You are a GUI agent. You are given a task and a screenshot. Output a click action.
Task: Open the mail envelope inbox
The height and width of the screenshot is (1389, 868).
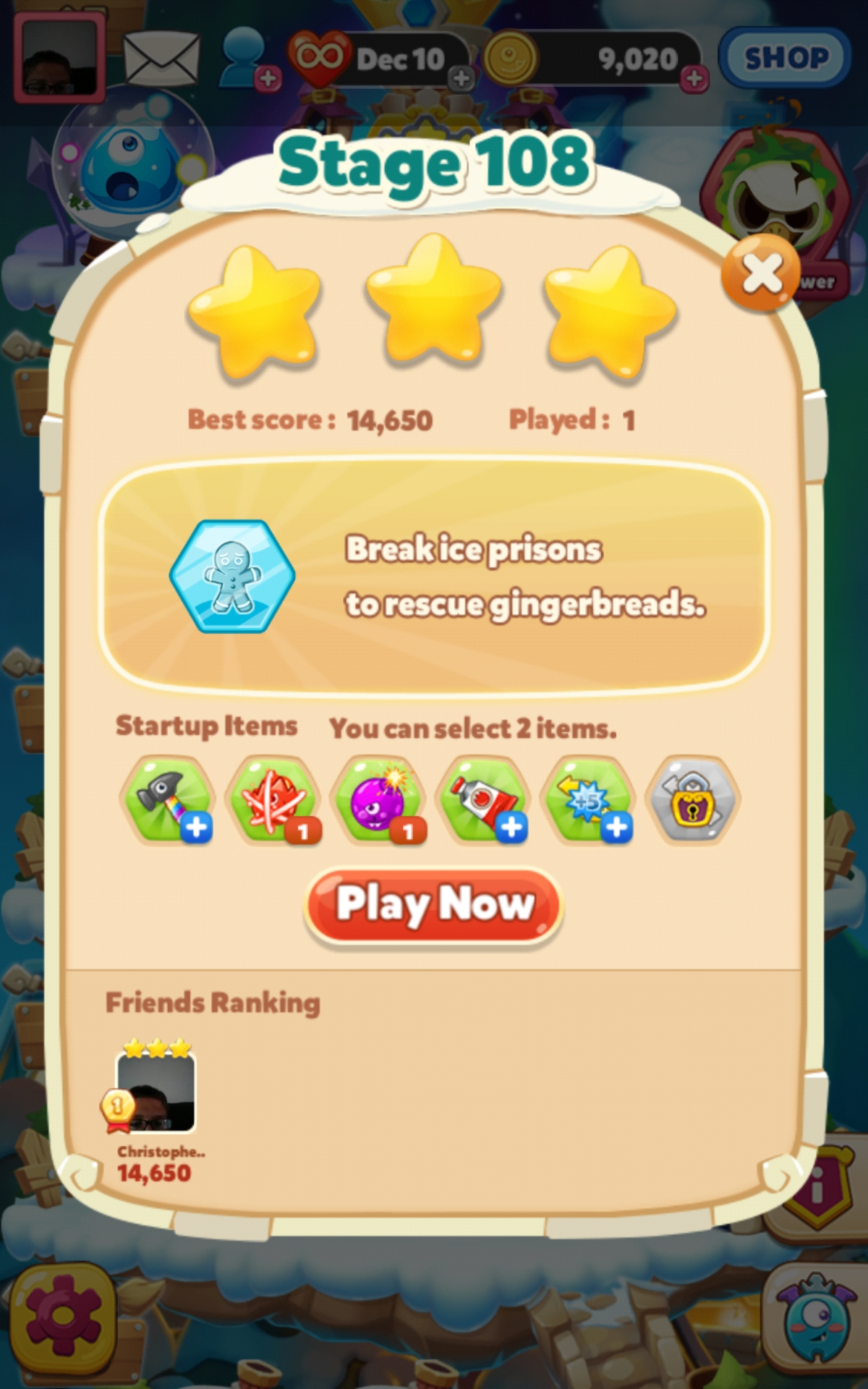[161, 58]
